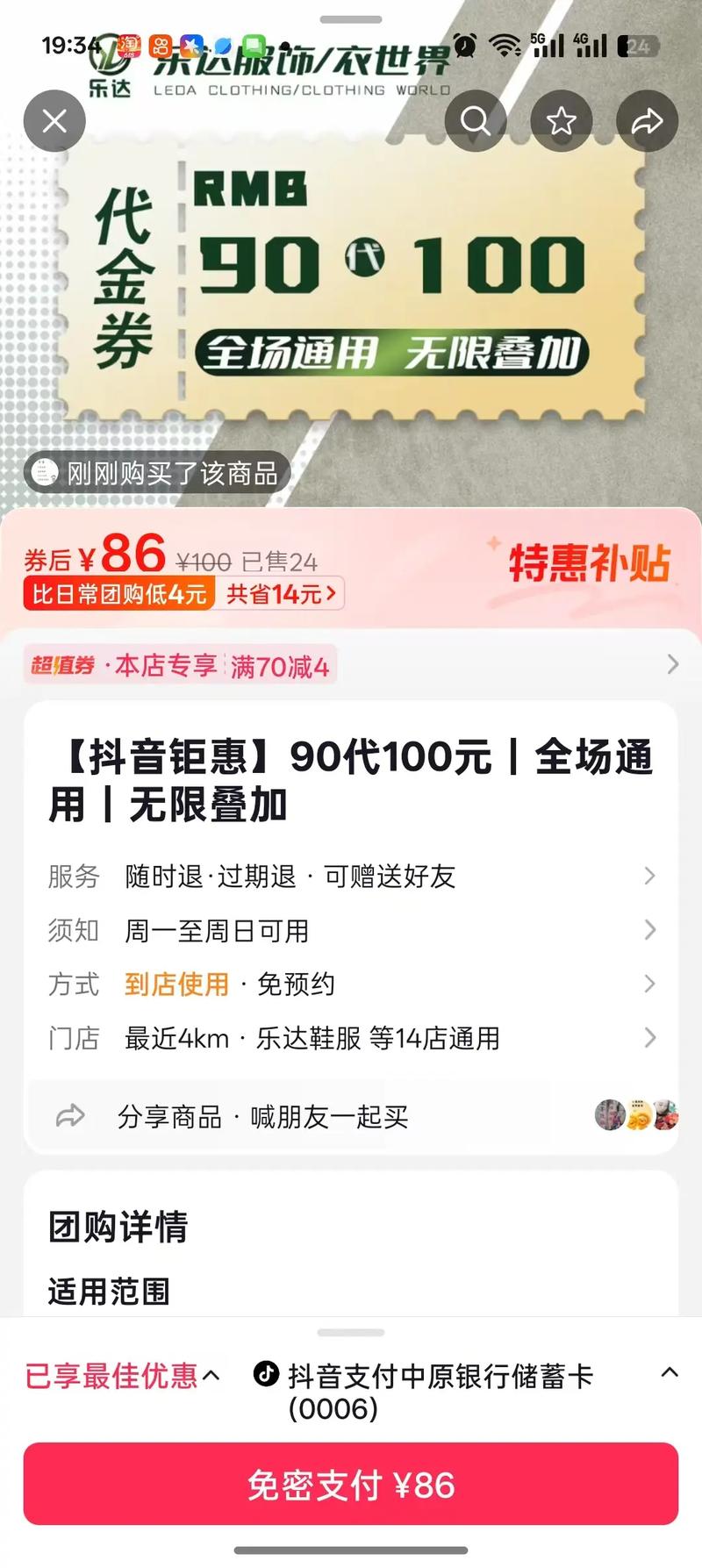Viewport: 702px width, 1568px height.
Task: Tap the star icon to favorite the deal
Action: tap(561, 121)
